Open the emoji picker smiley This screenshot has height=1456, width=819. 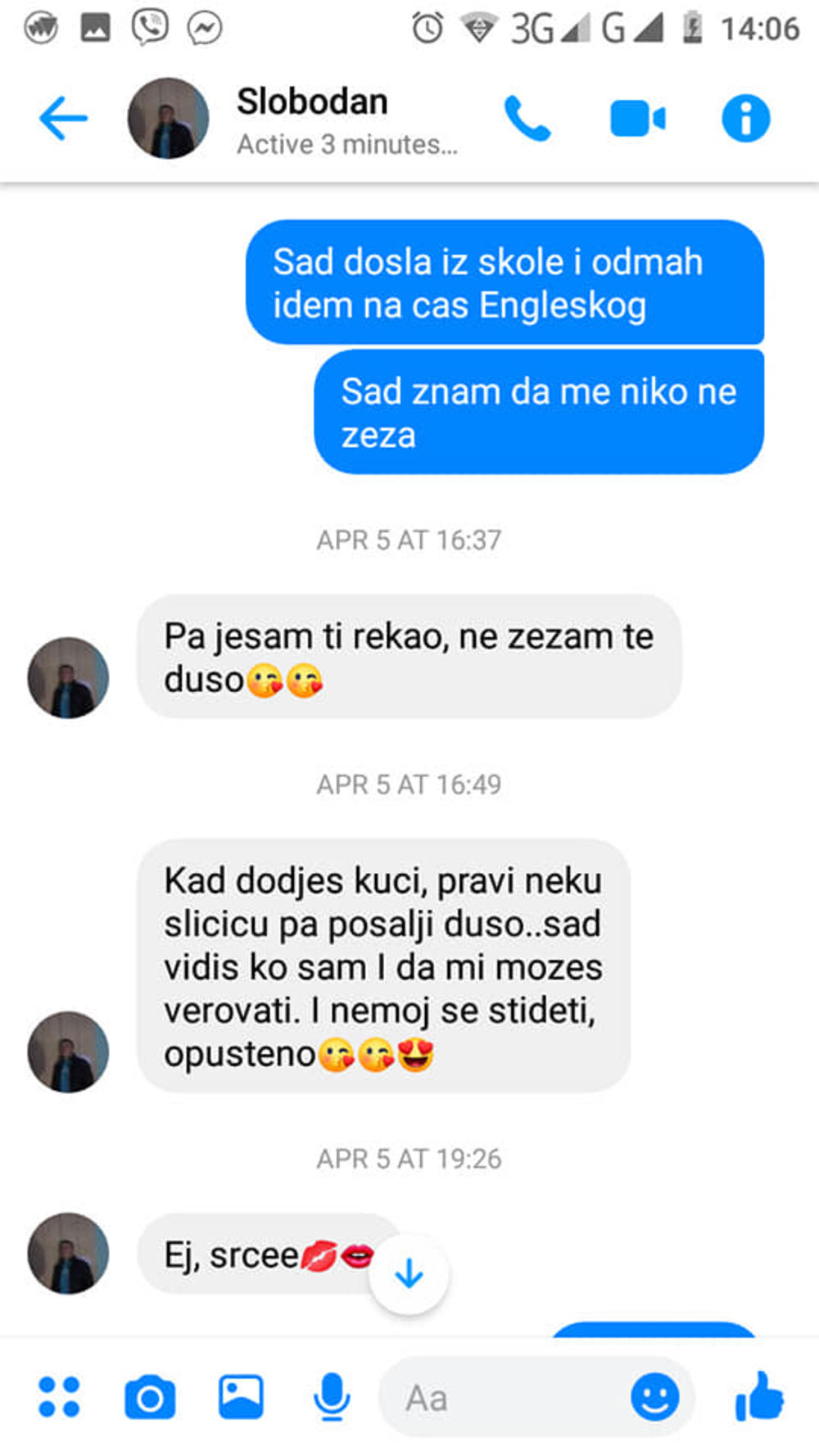click(654, 1397)
